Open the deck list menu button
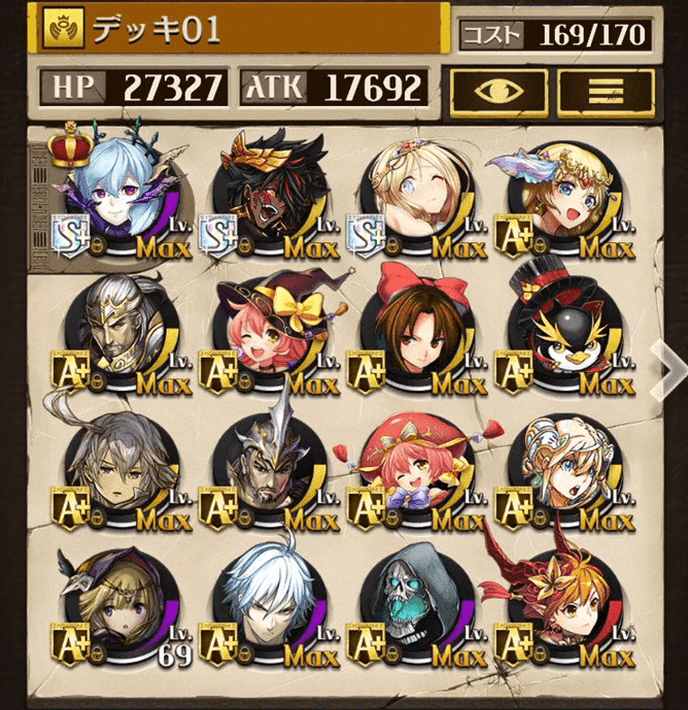Screen dimensions: 688x710 pos(606,90)
